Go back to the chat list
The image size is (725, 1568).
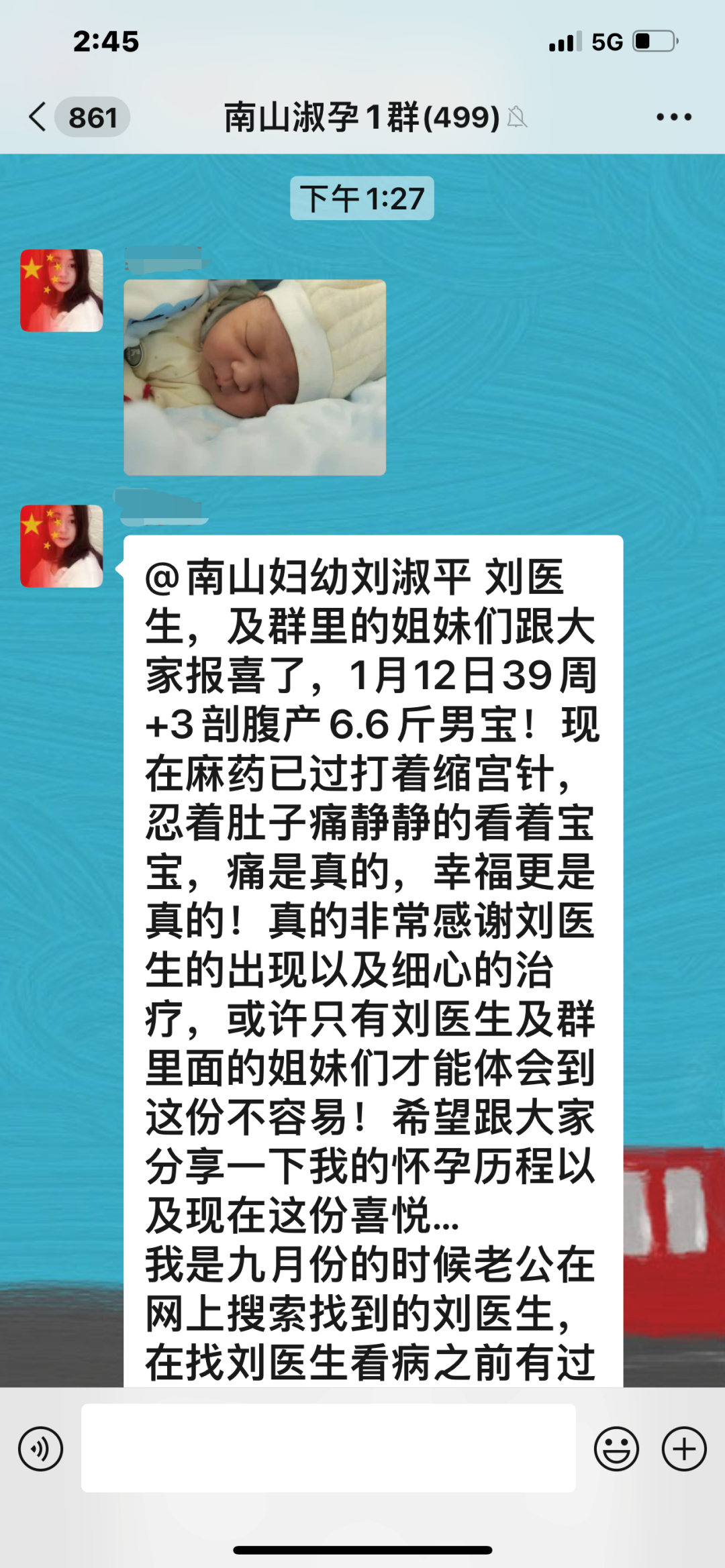tap(39, 117)
